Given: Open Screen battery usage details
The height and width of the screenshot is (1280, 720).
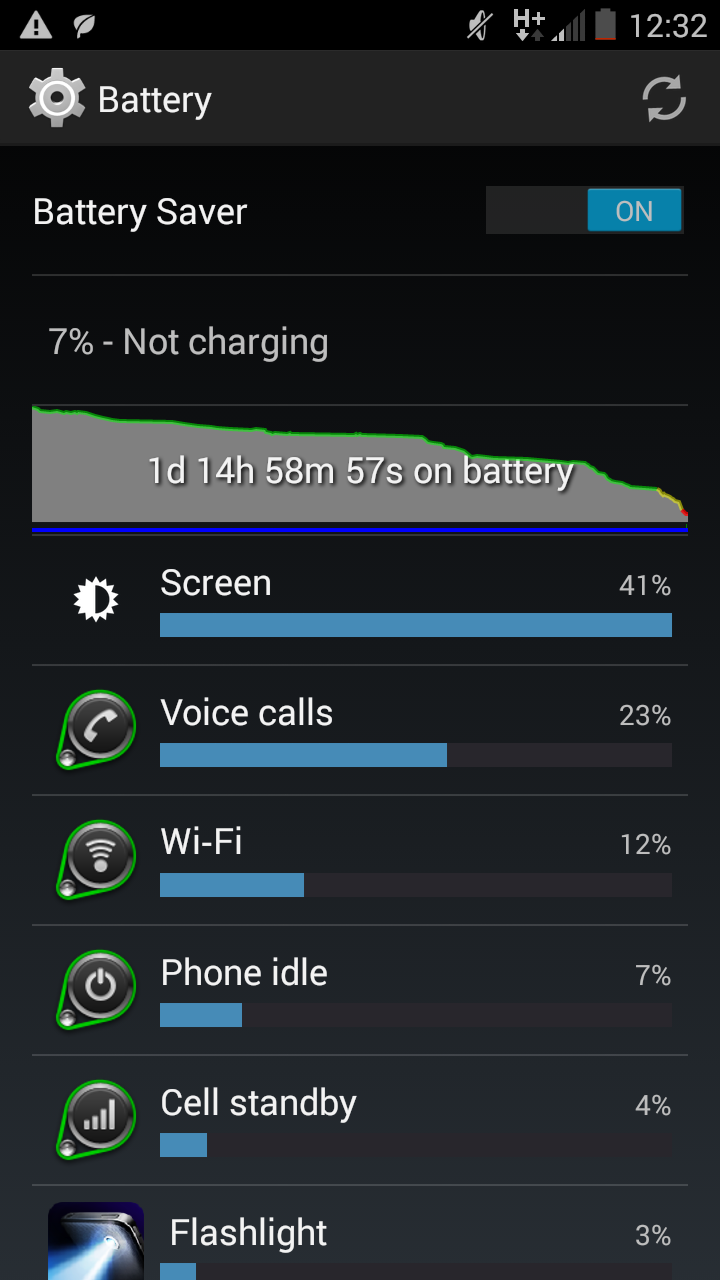Looking at the screenshot, I should (360, 601).
